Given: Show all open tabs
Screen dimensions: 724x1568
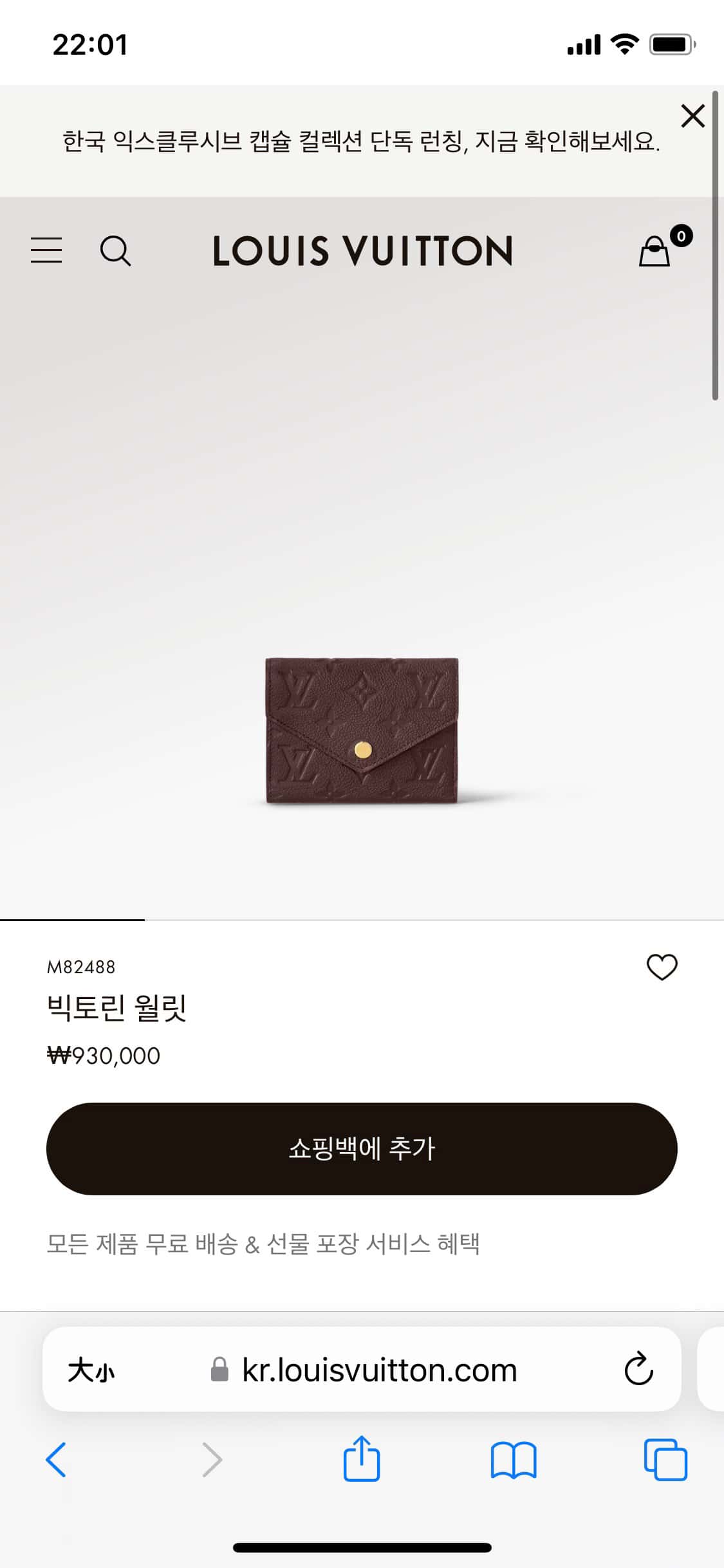Looking at the screenshot, I should pos(665,1459).
